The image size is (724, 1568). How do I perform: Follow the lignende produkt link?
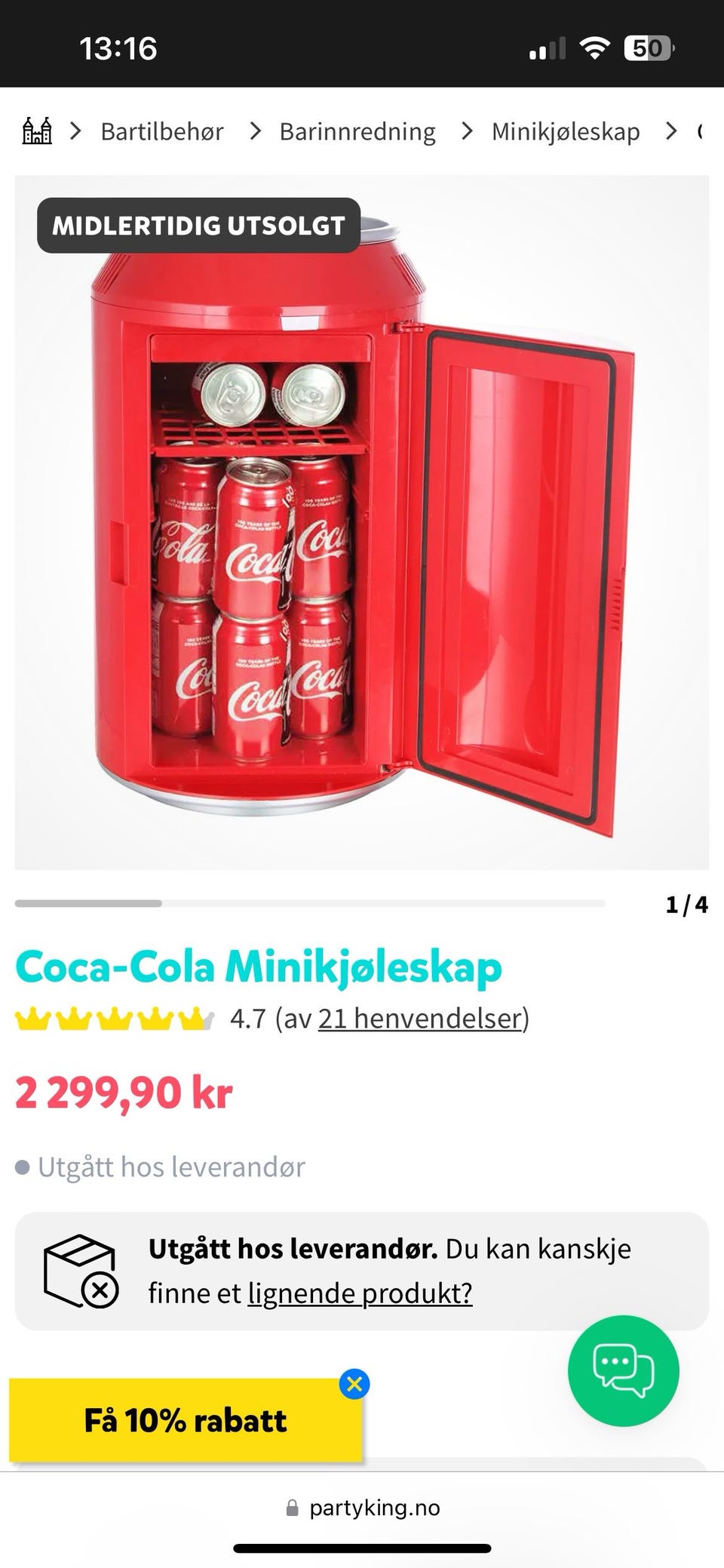pyautogui.click(x=360, y=1293)
